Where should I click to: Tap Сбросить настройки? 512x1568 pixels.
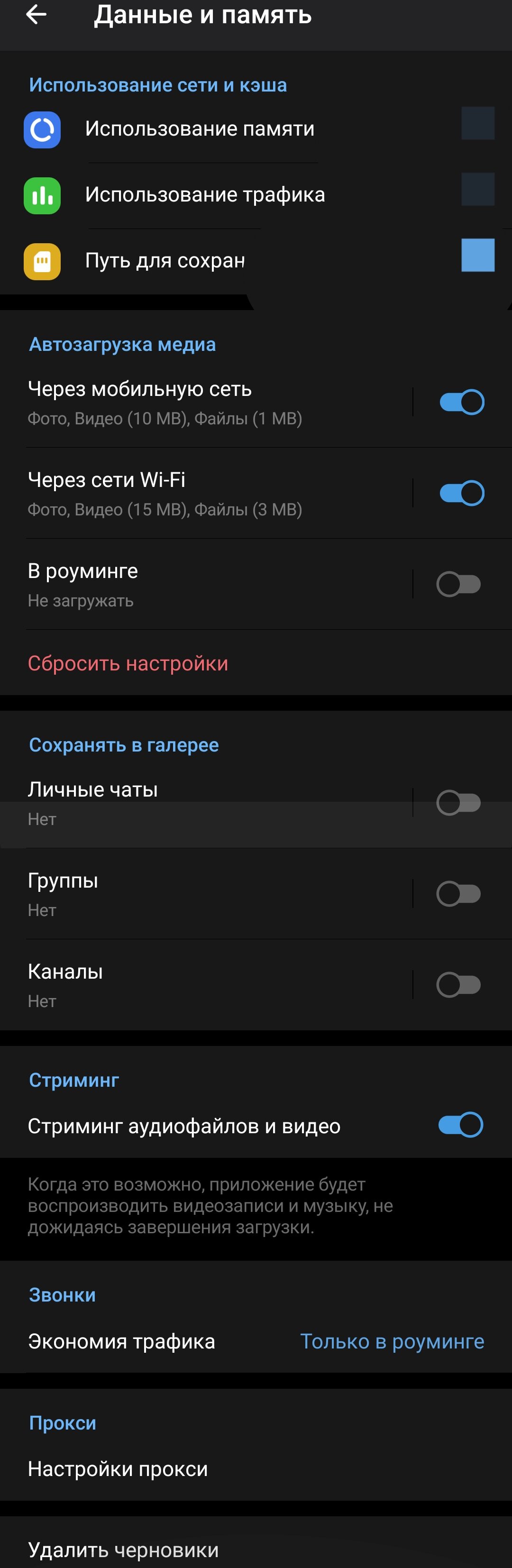[x=128, y=663]
